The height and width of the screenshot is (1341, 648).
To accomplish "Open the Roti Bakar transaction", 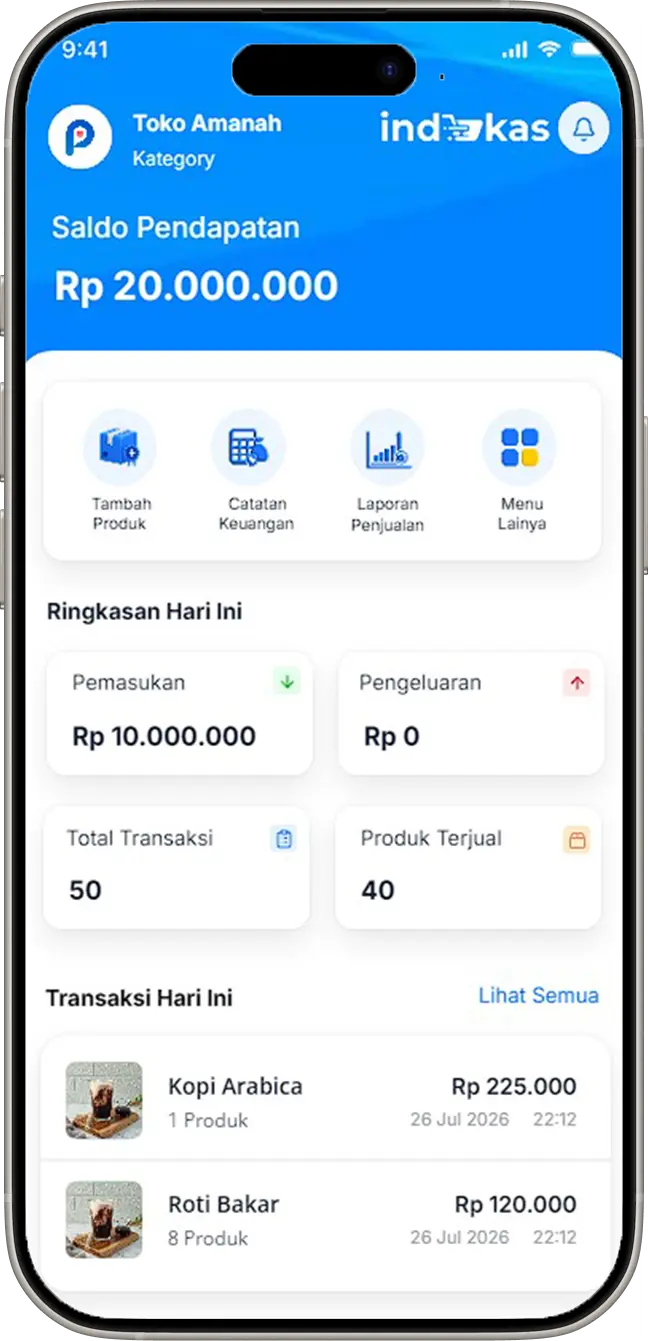I will 324,1219.
